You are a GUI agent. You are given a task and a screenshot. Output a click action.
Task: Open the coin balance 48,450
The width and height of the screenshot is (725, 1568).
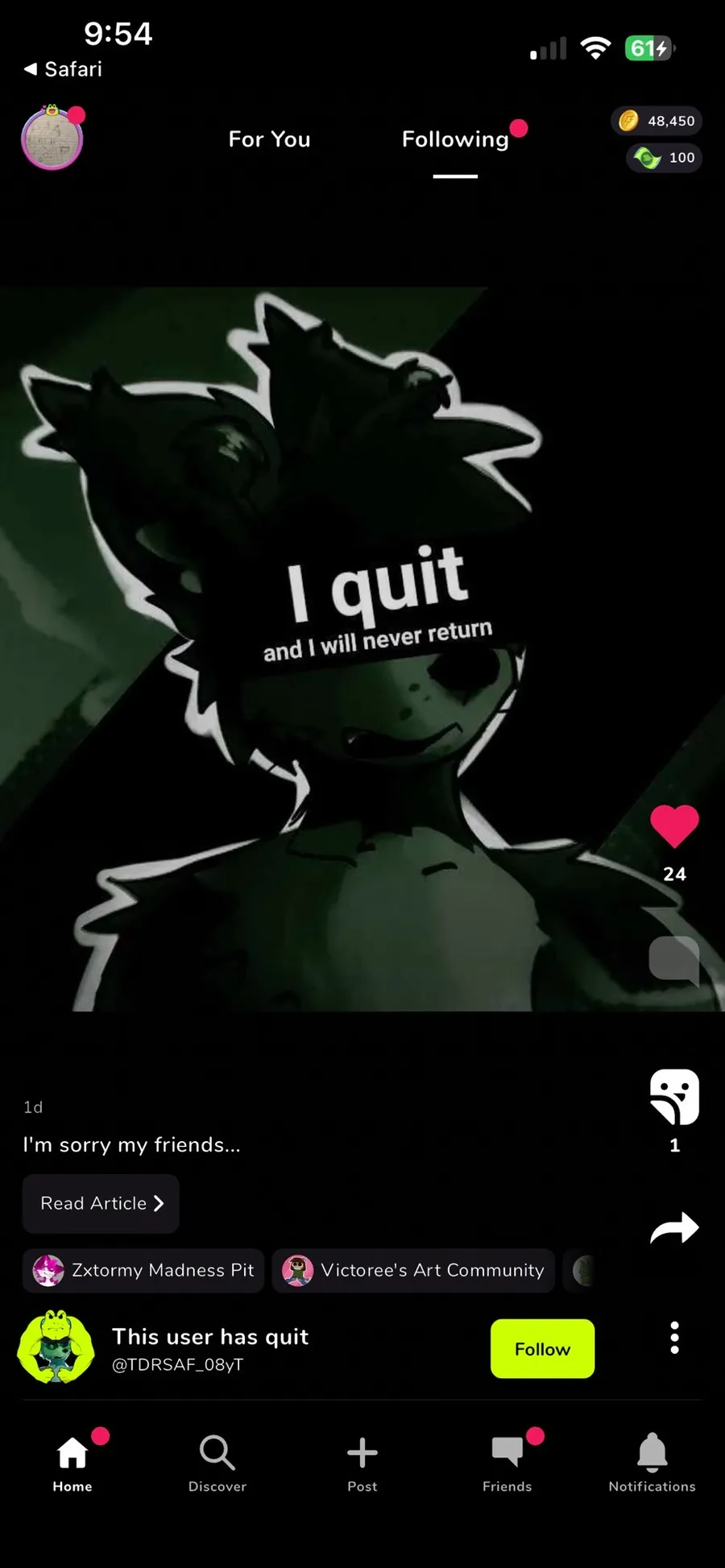[x=657, y=121]
